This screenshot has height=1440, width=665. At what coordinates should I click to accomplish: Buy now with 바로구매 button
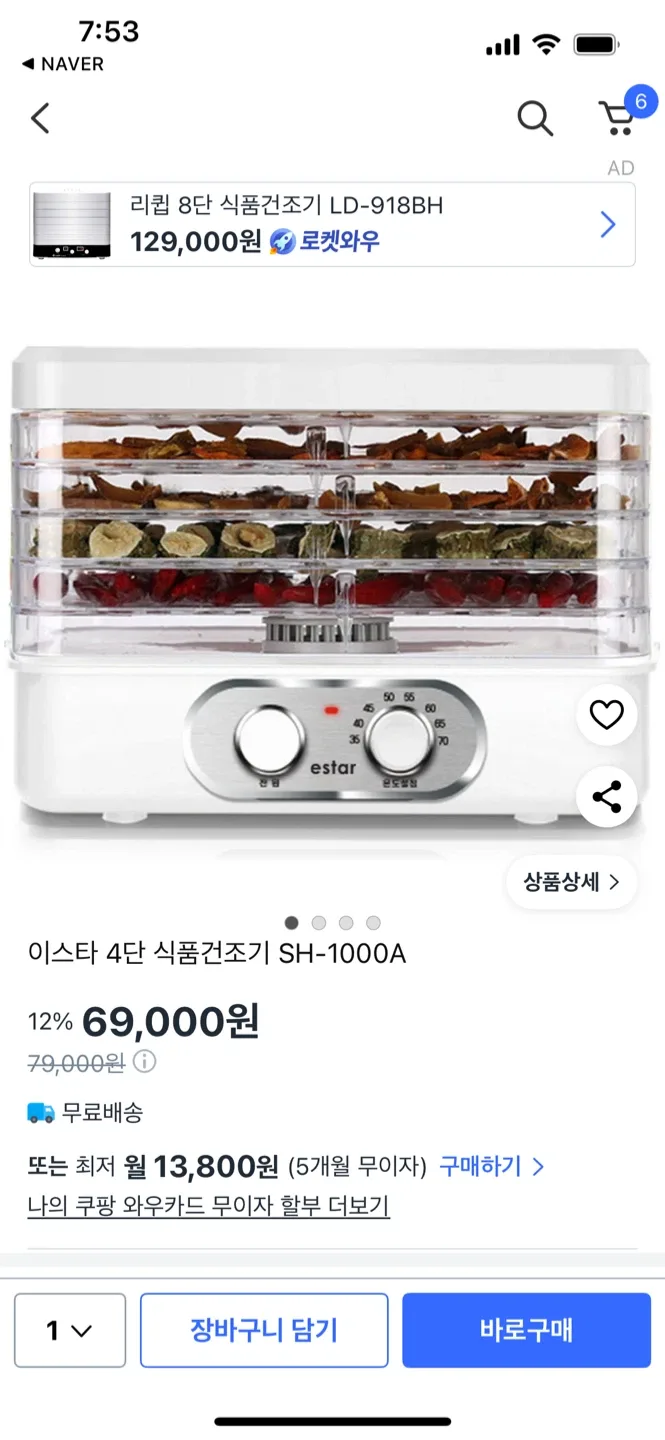(526, 1330)
